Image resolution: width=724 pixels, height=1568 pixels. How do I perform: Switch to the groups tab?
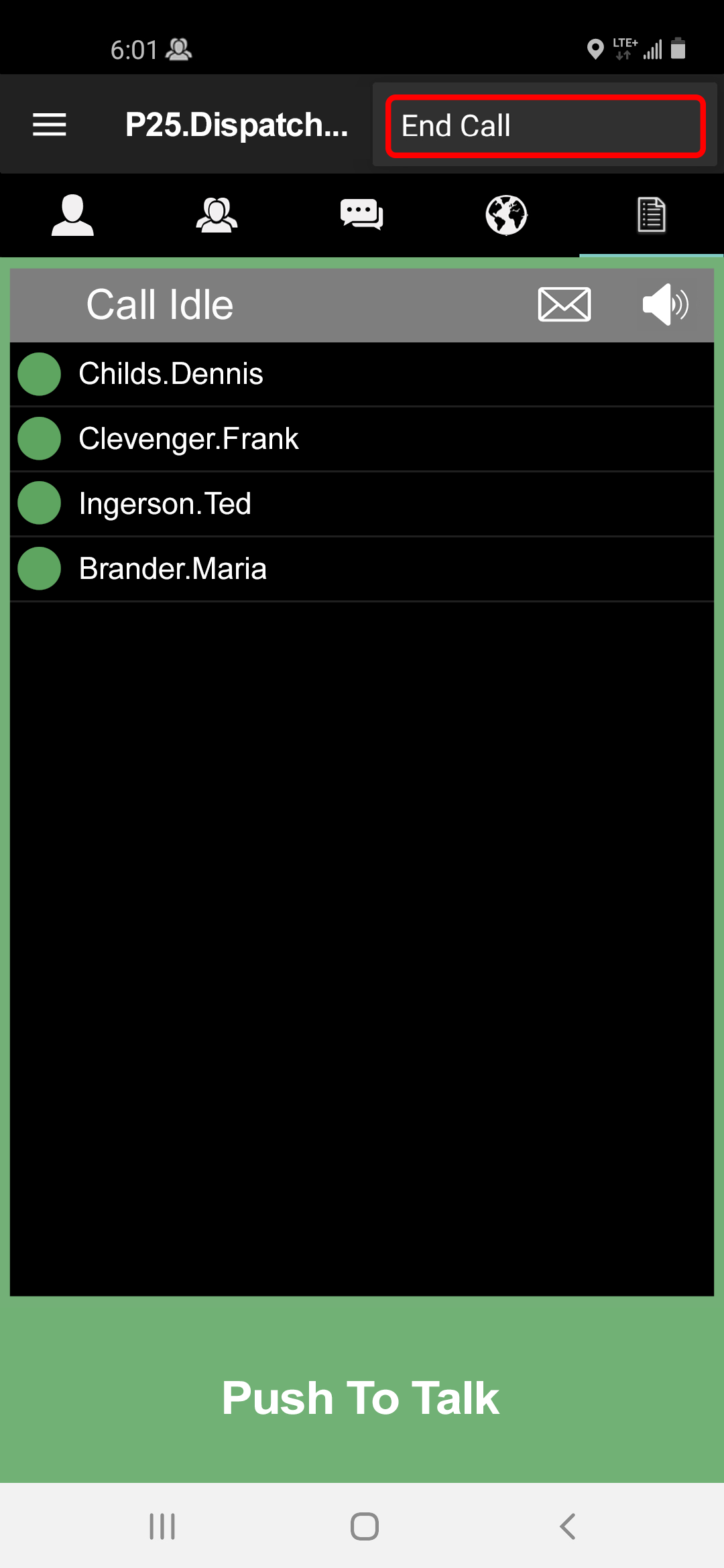(217, 215)
